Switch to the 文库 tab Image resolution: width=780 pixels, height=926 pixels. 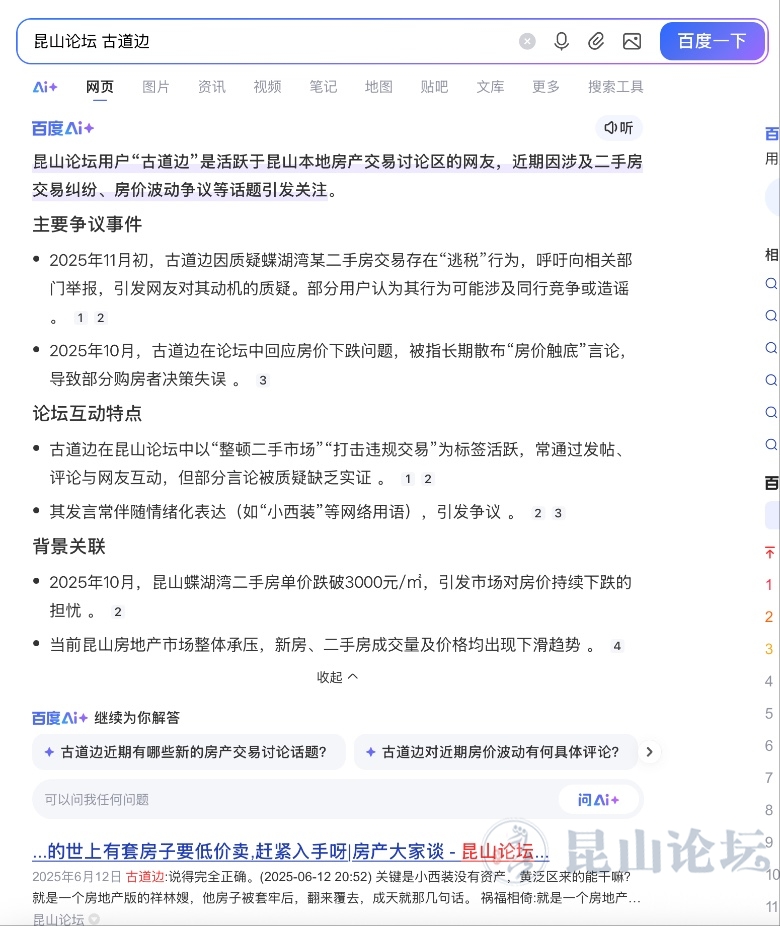490,87
